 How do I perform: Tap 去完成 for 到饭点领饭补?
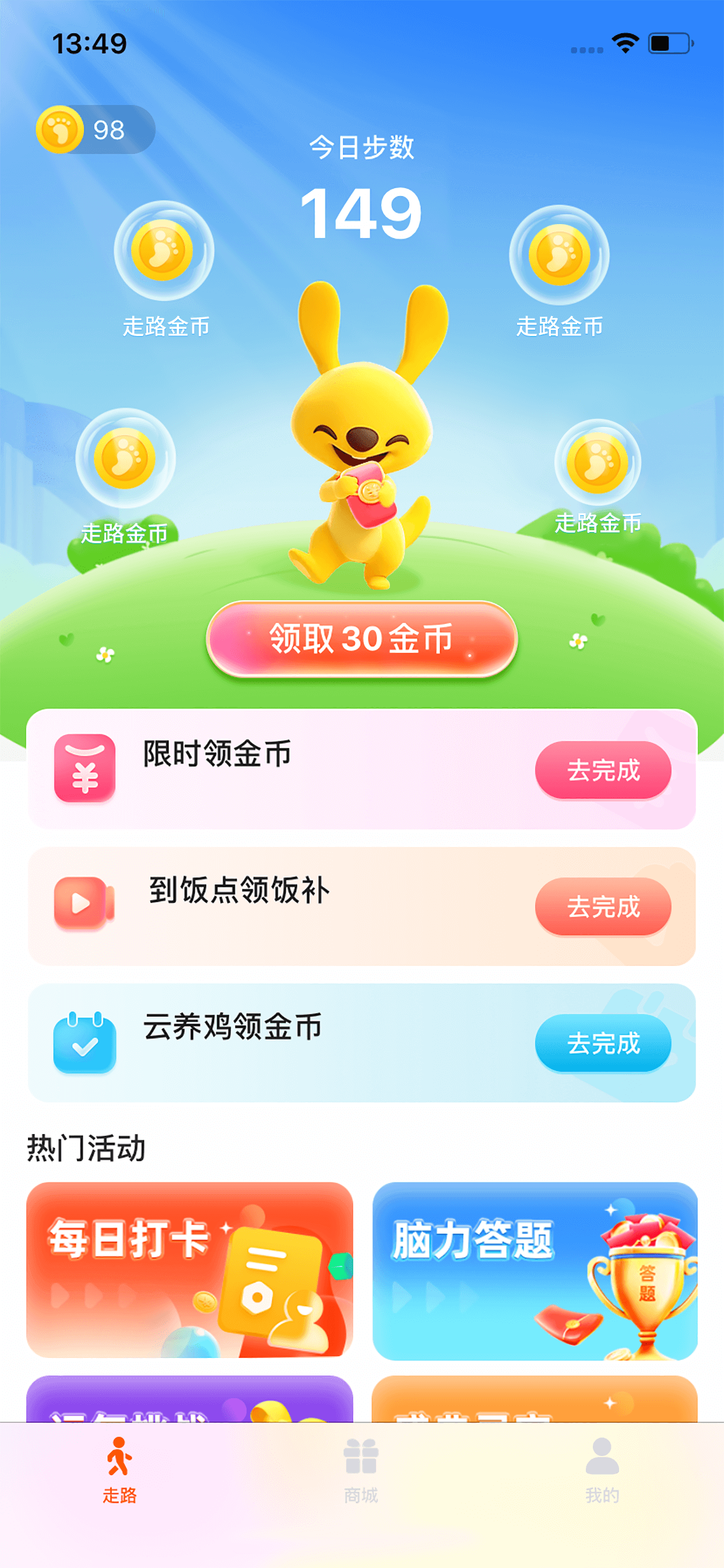tap(602, 907)
